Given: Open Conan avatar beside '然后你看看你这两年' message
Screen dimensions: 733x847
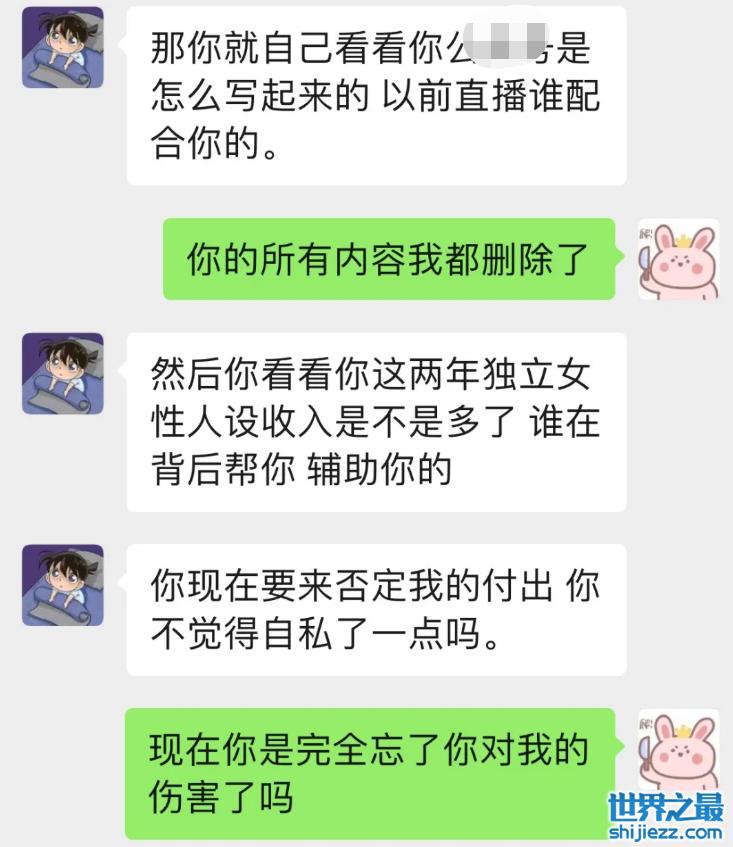Looking at the screenshot, I should (63, 373).
